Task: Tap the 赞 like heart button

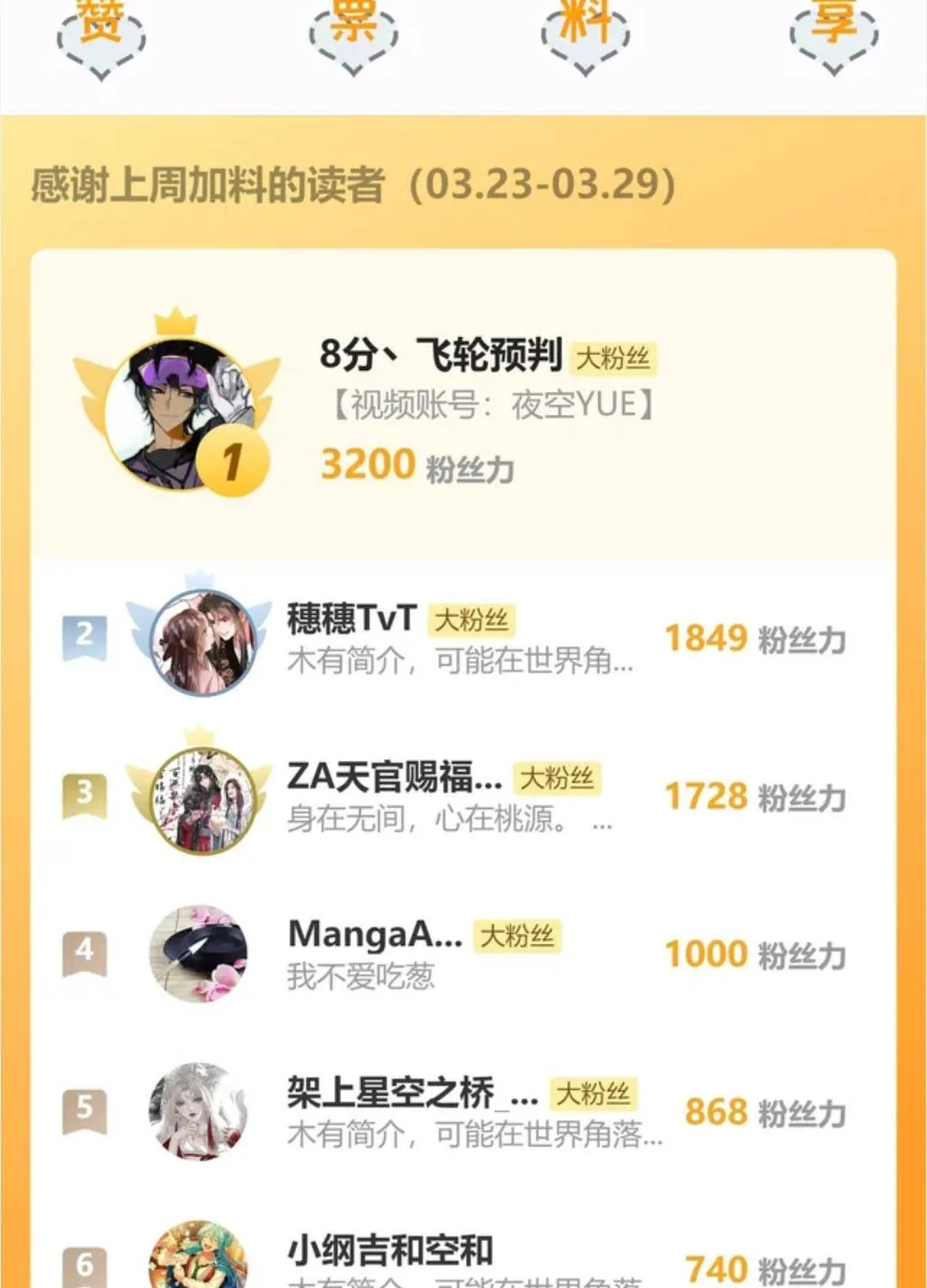Action: pos(101,34)
